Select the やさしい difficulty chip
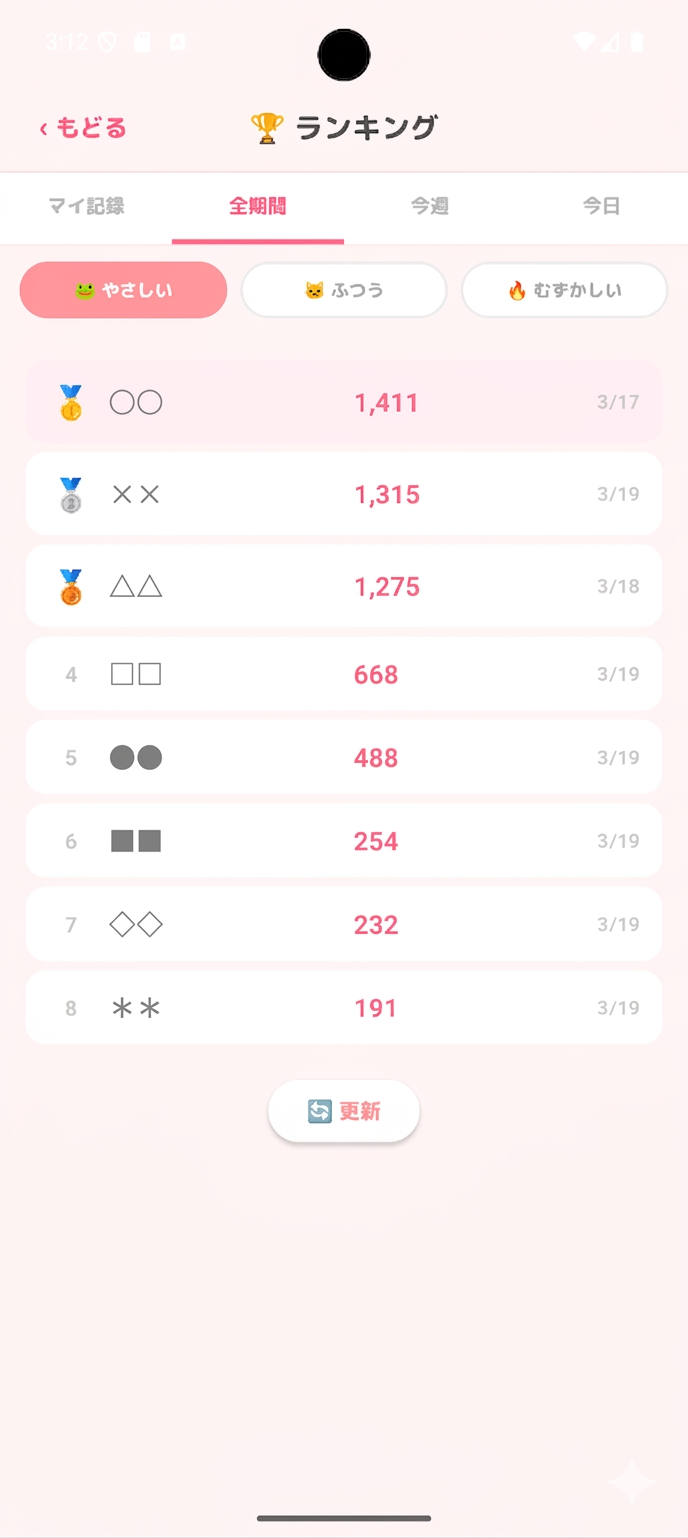Screen dimensions: 688x1538 [124, 290]
